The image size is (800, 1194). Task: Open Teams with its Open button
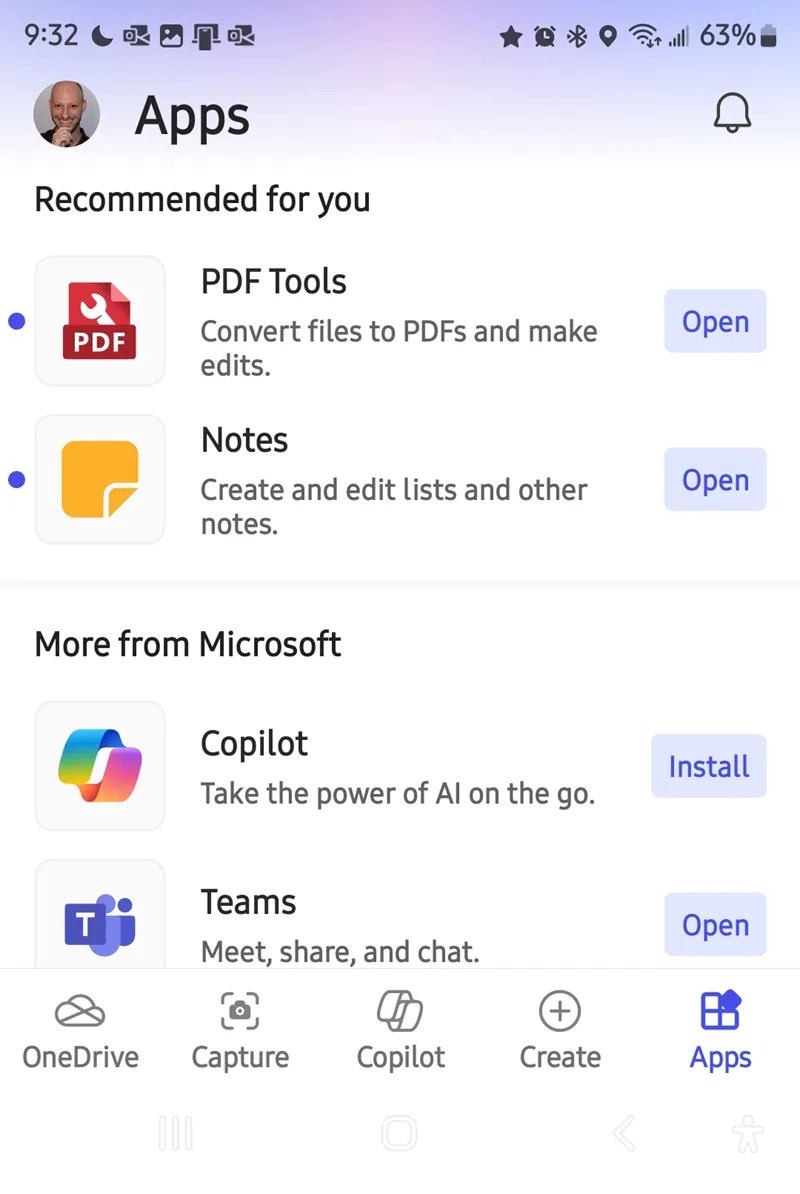click(x=715, y=925)
